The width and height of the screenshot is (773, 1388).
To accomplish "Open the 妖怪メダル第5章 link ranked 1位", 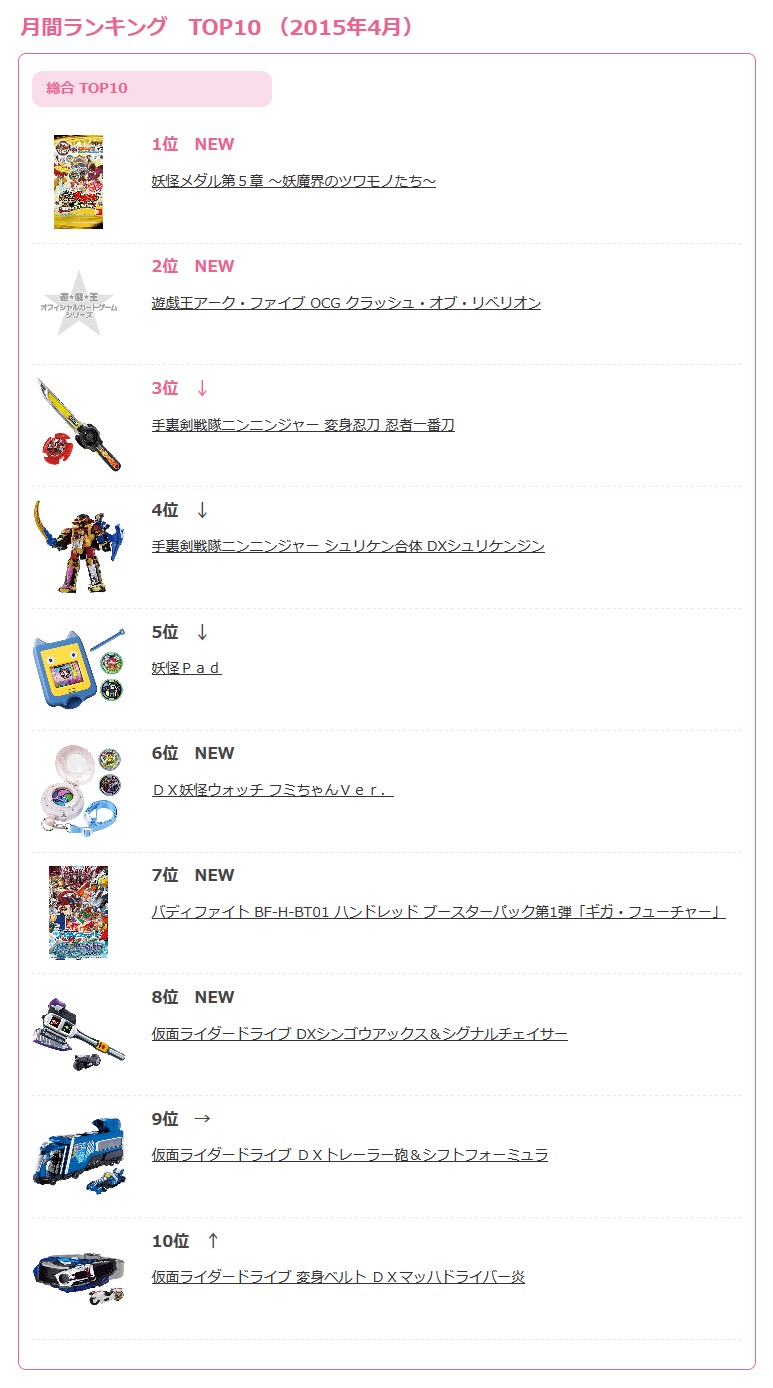I will 293,181.
